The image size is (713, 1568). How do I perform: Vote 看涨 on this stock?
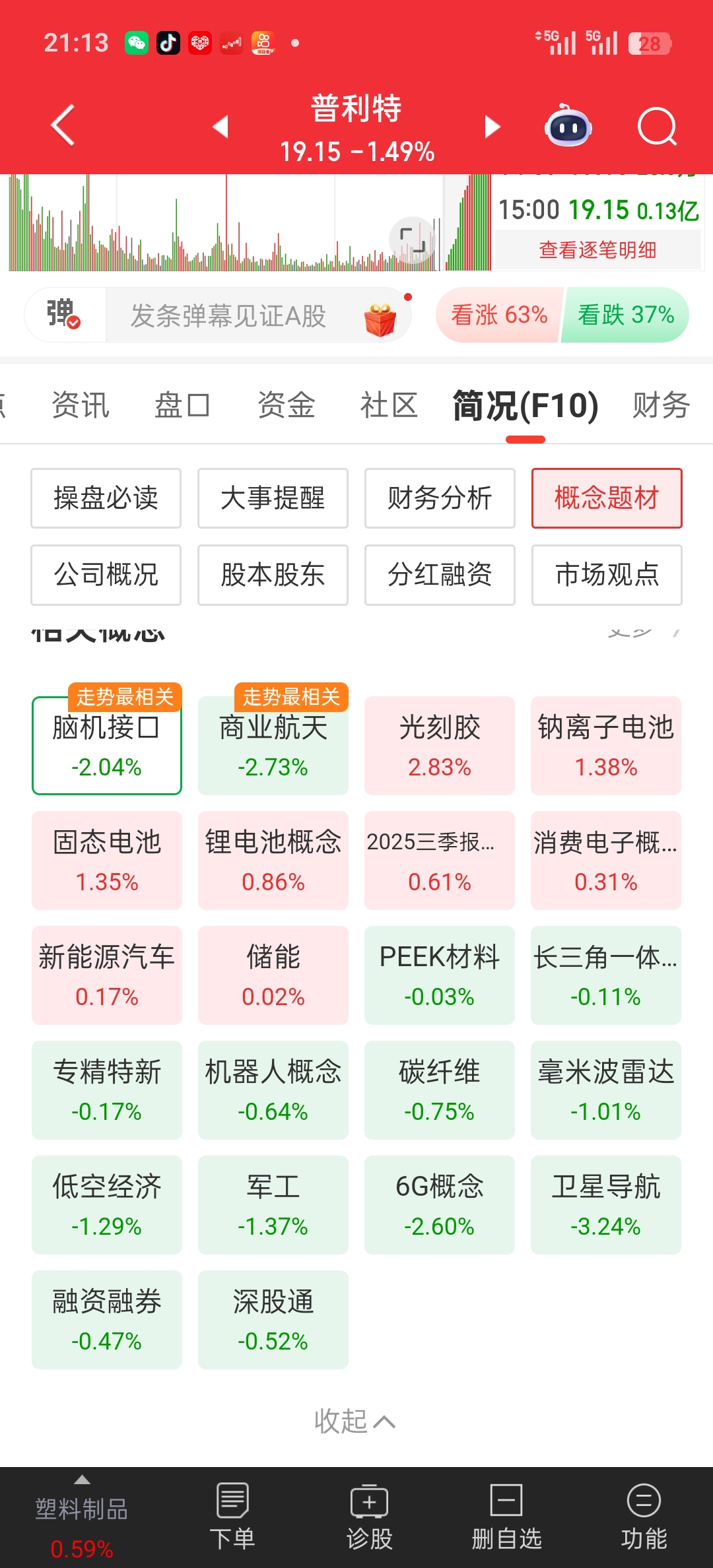(x=499, y=315)
